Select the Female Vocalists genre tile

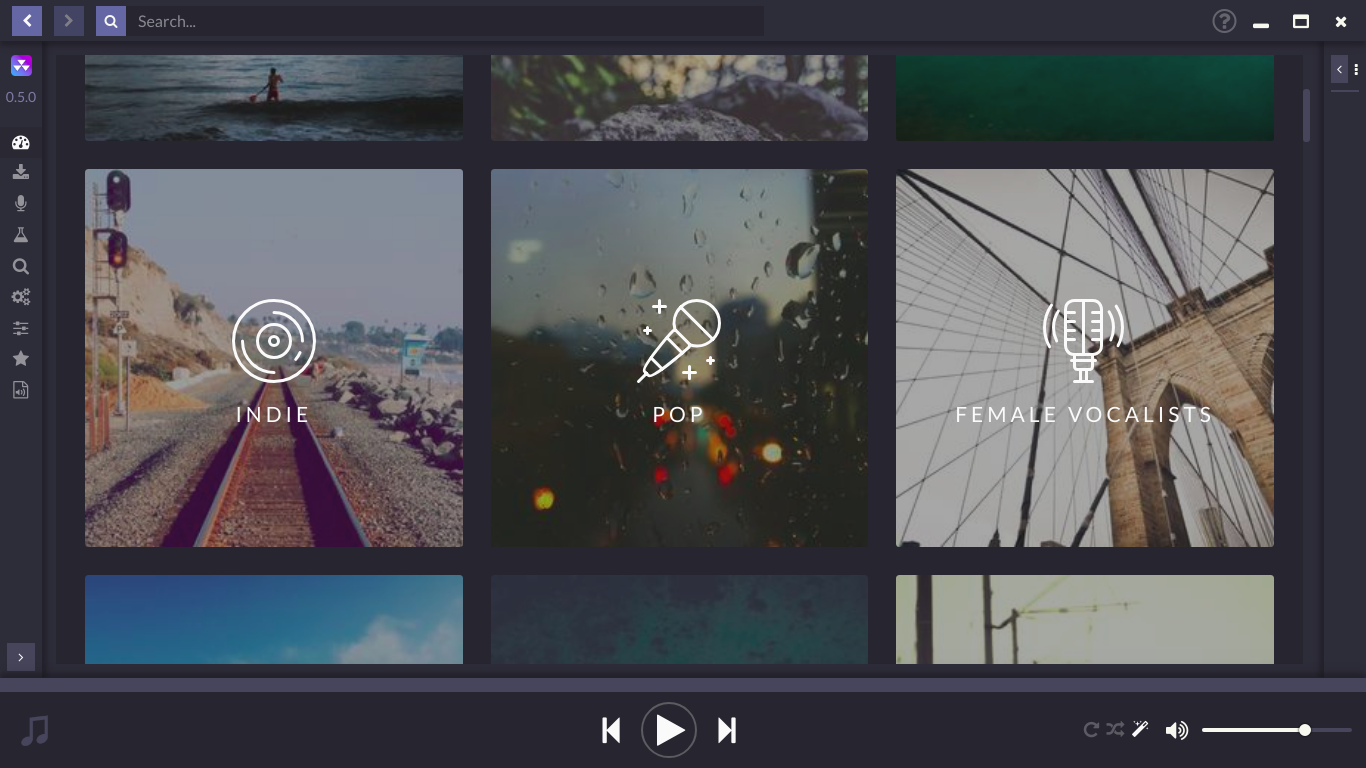(1084, 357)
